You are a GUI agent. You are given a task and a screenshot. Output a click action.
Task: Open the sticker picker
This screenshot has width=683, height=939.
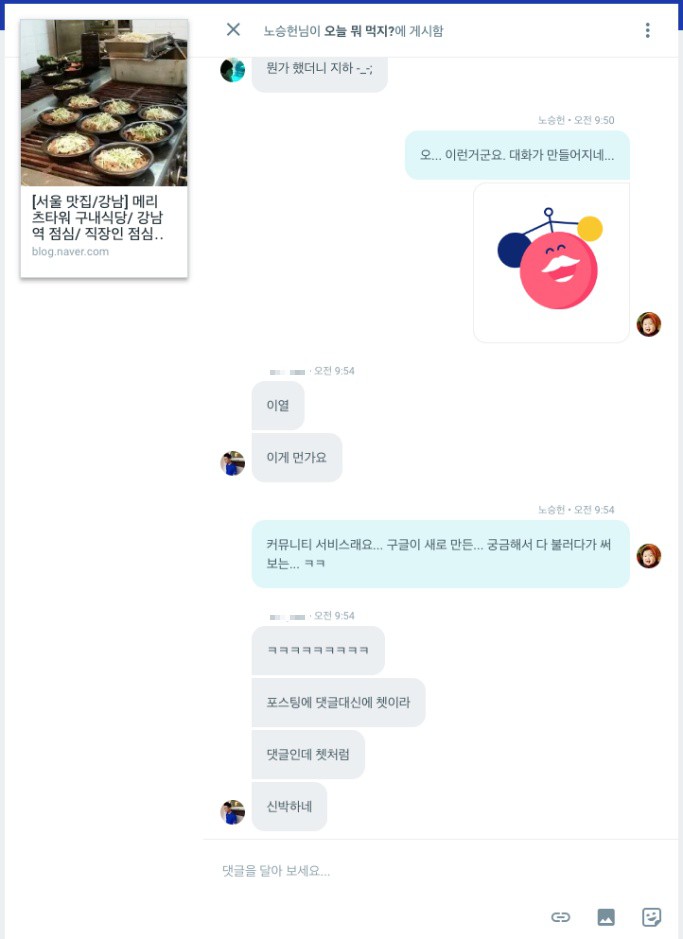(x=652, y=917)
